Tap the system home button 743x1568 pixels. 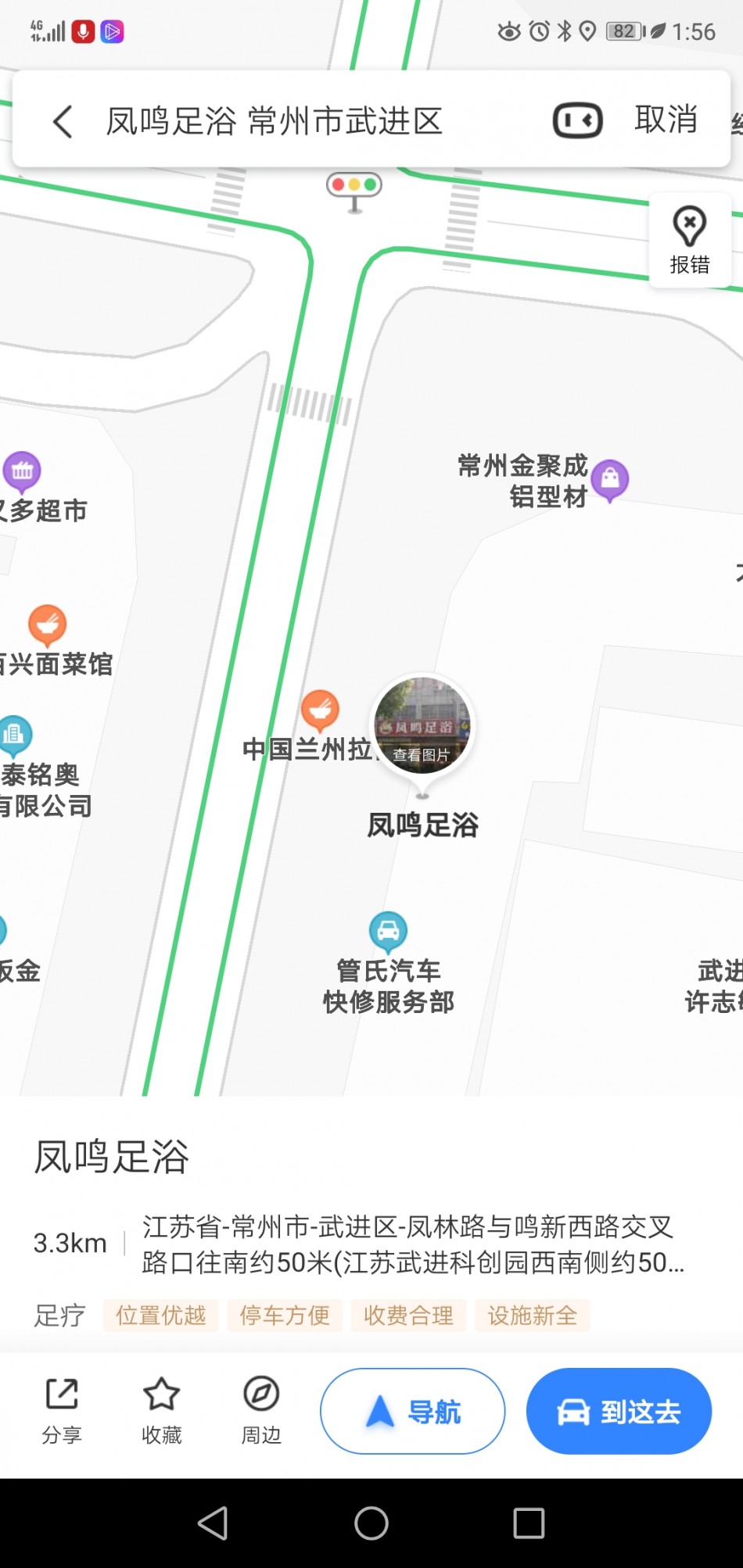tap(371, 1523)
